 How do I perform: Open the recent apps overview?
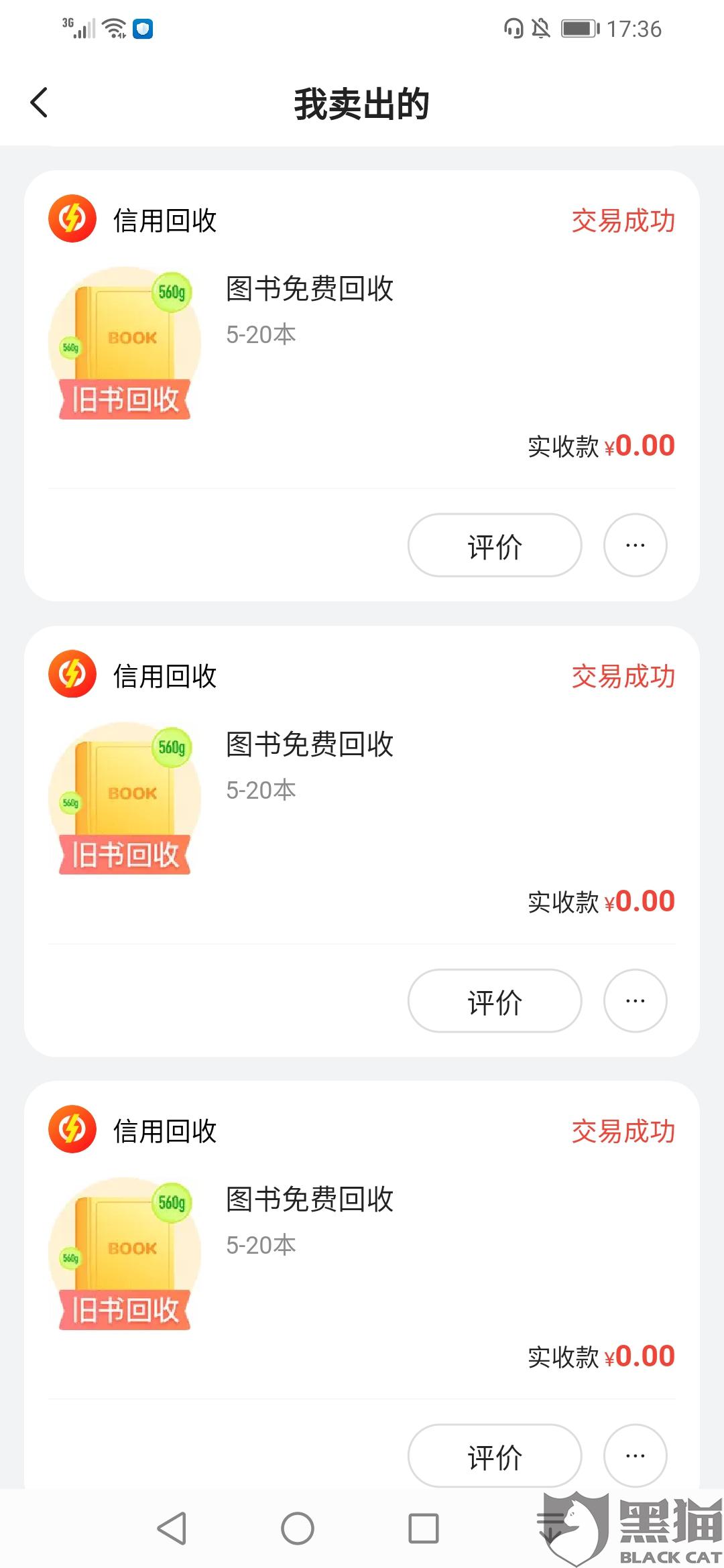[423, 1528]
